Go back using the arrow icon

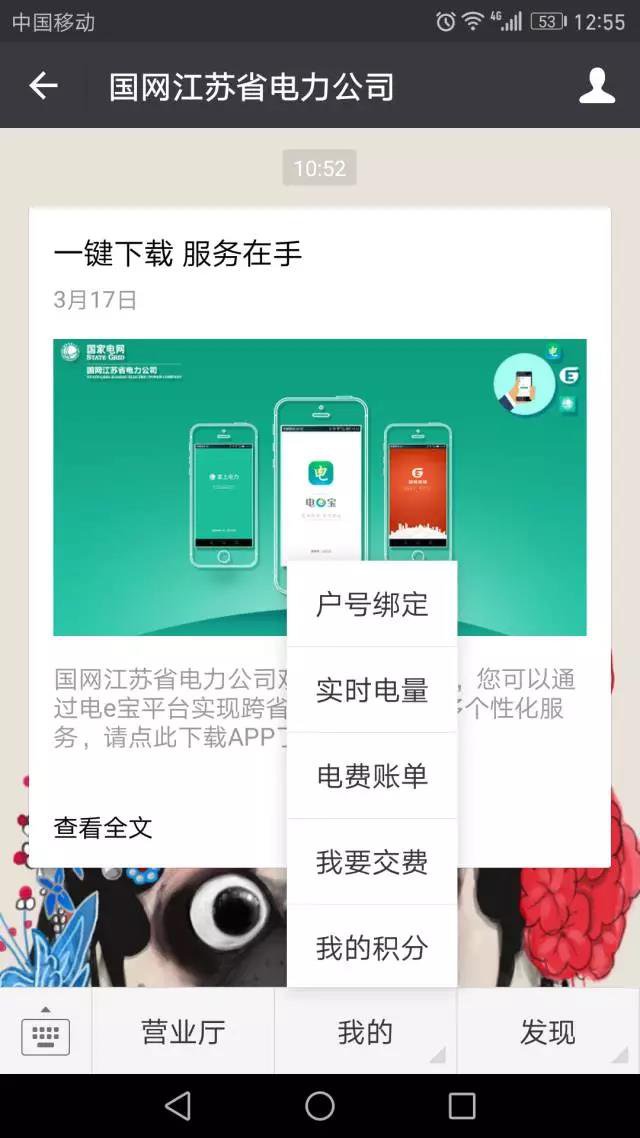coord(43,86)
